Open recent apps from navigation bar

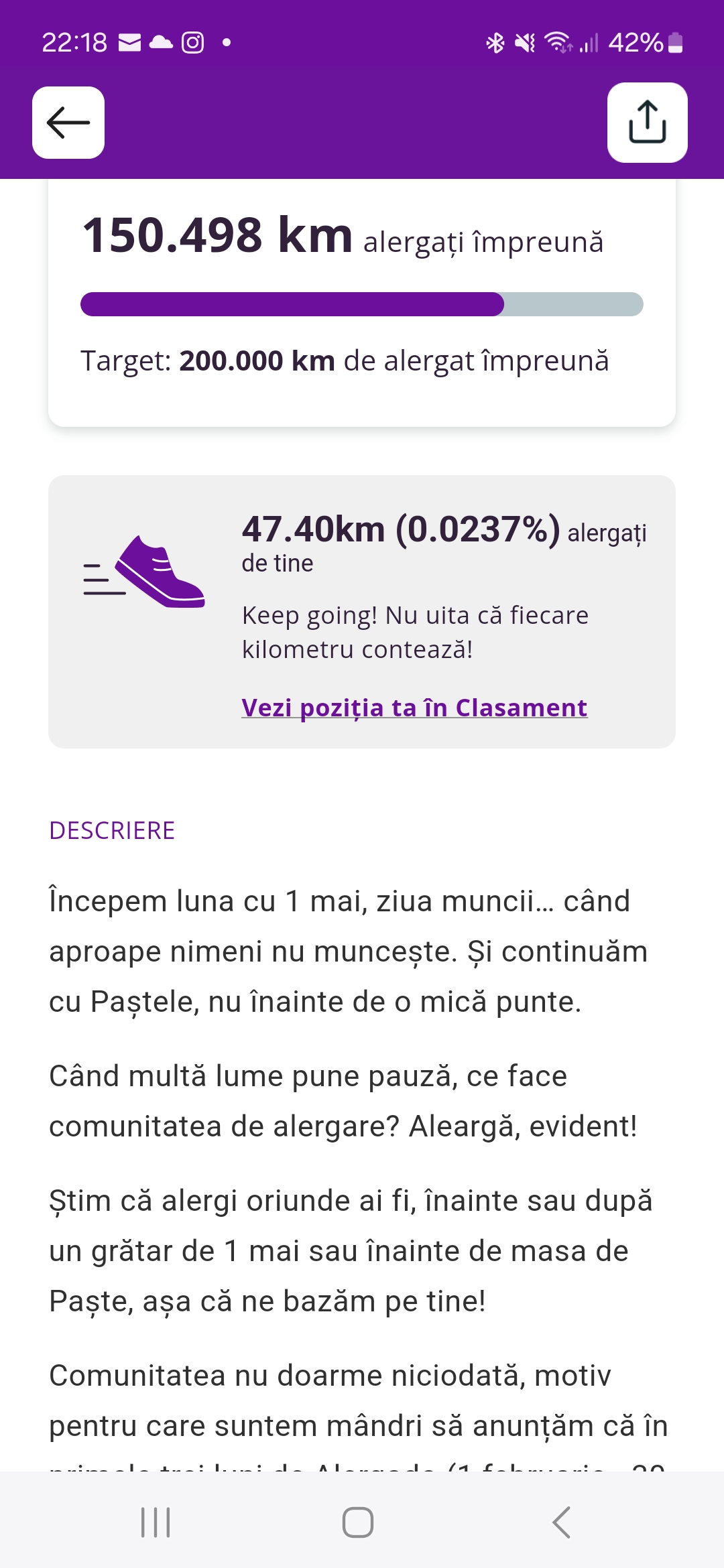pyautogui.click(x=156, y=1522)
